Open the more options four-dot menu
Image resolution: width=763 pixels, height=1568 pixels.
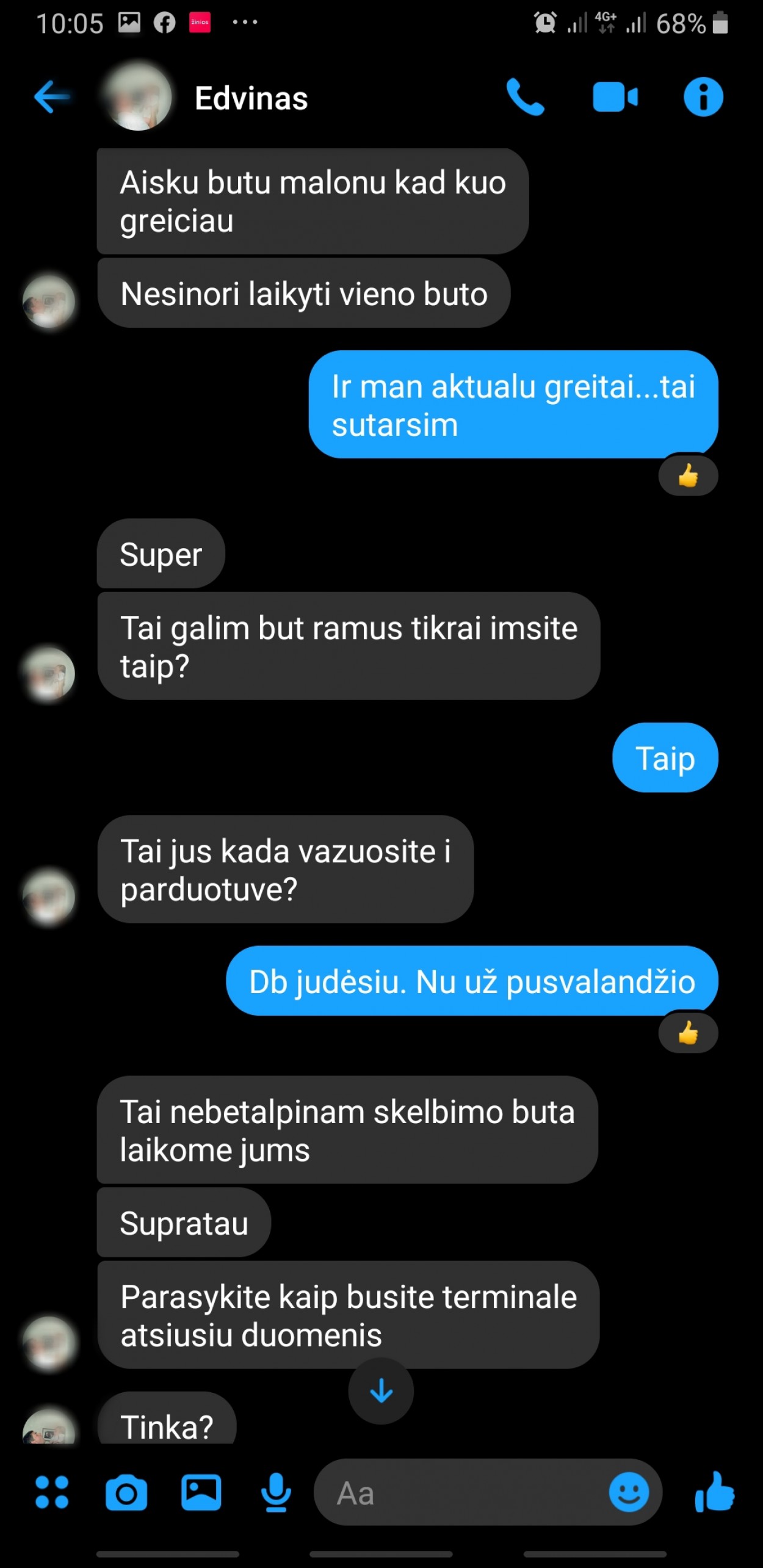[x=52, y=1492]
